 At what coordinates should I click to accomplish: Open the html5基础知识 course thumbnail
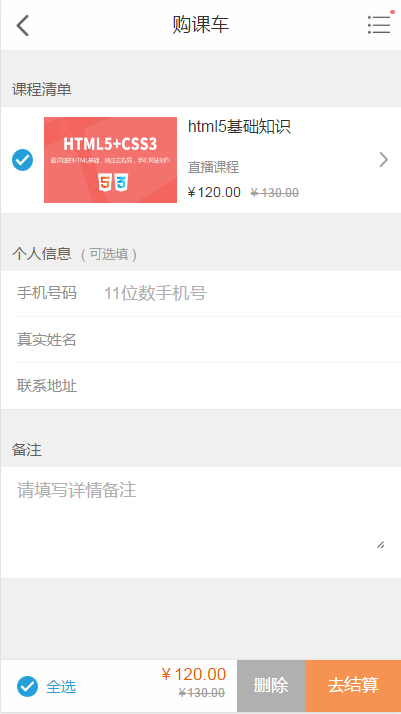point(111,160)
